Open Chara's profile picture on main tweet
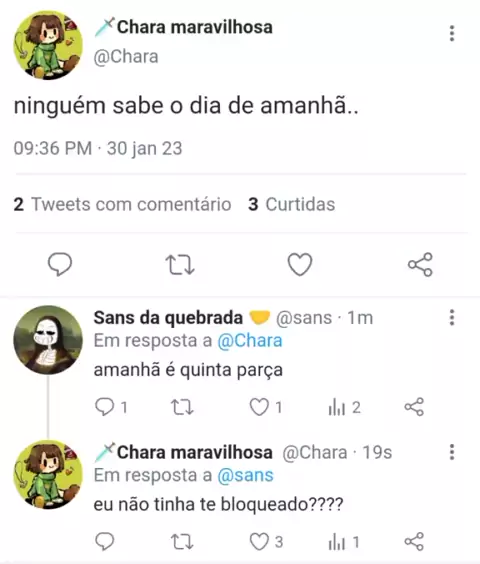480x564 pixels. pos(48,45)
